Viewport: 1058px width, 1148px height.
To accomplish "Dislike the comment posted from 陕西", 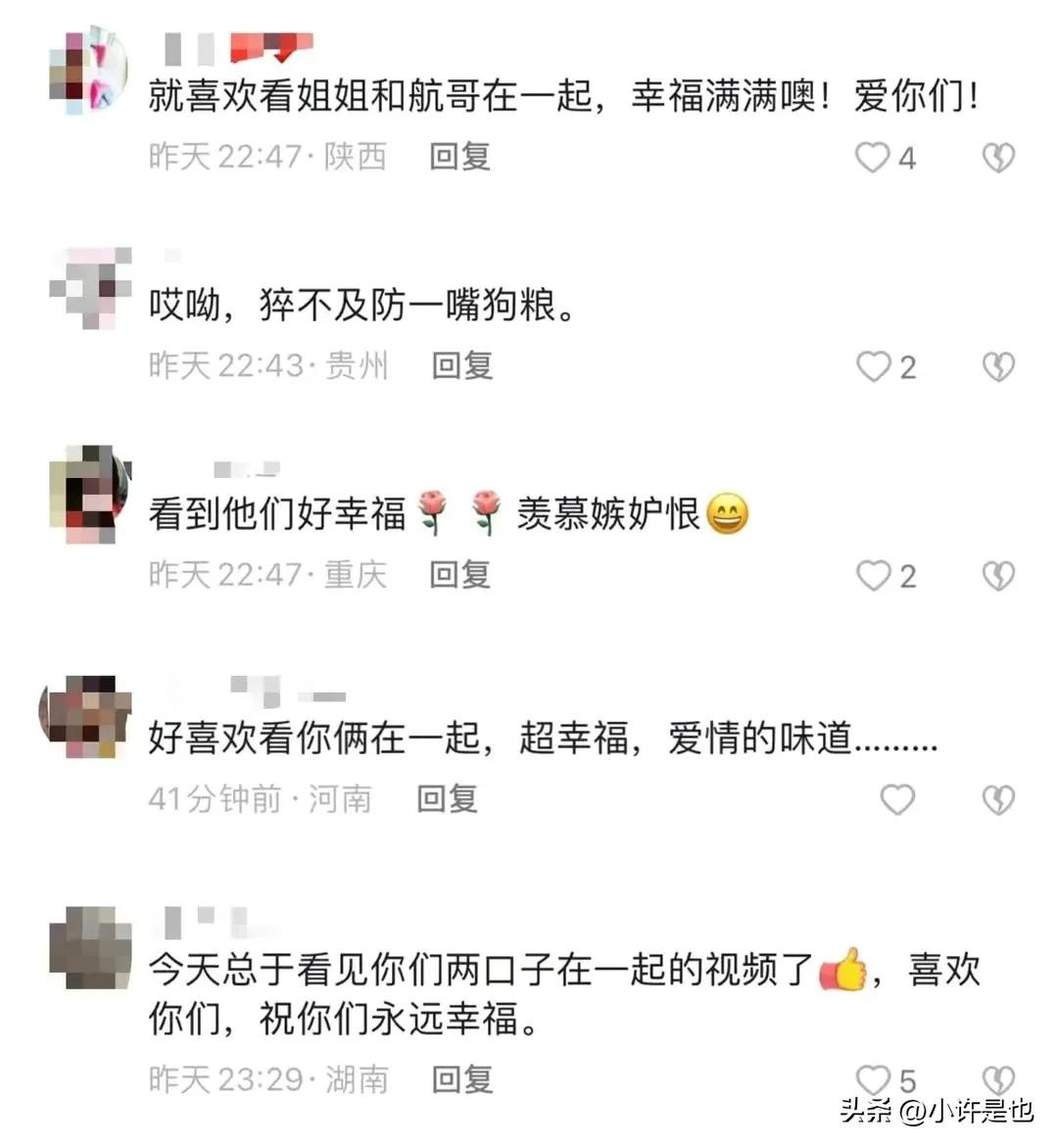I will pos(998,158).
